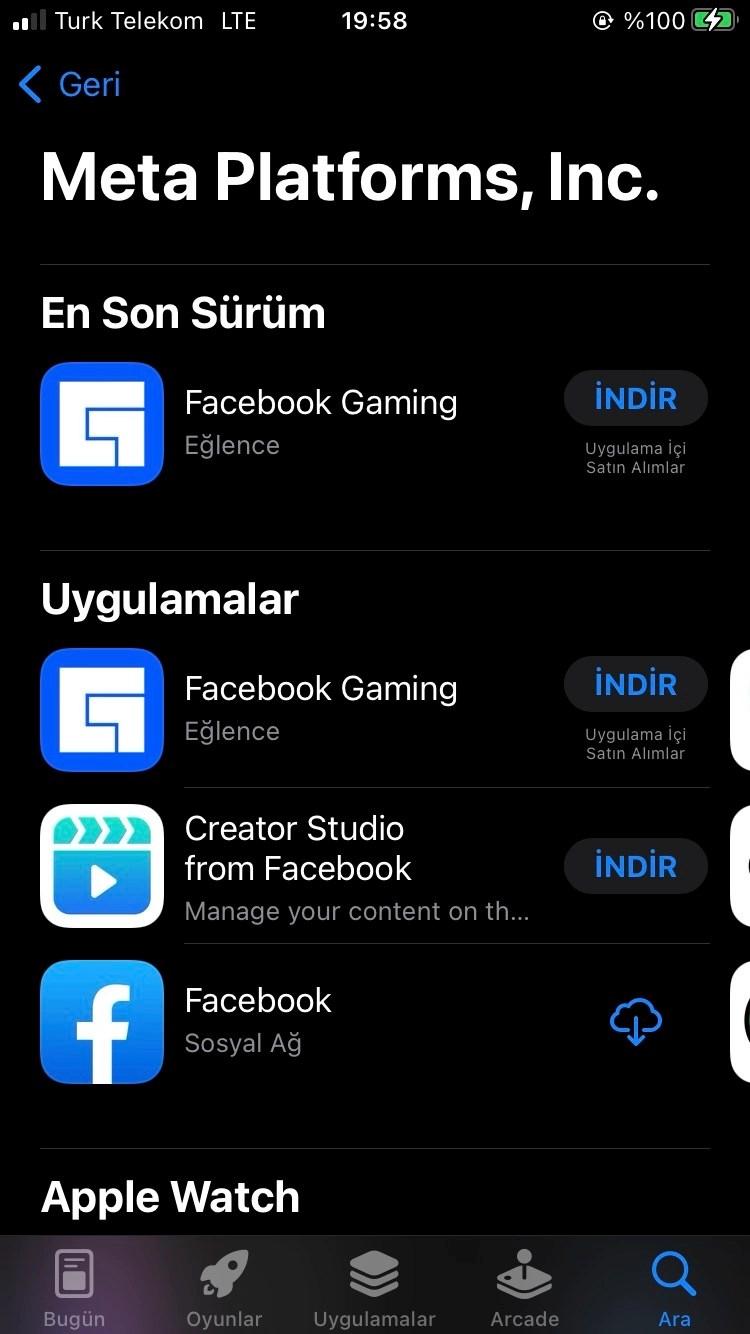Tap İNDİR for Facebook Gaming under Uygulamalar

tap(636, 685)
